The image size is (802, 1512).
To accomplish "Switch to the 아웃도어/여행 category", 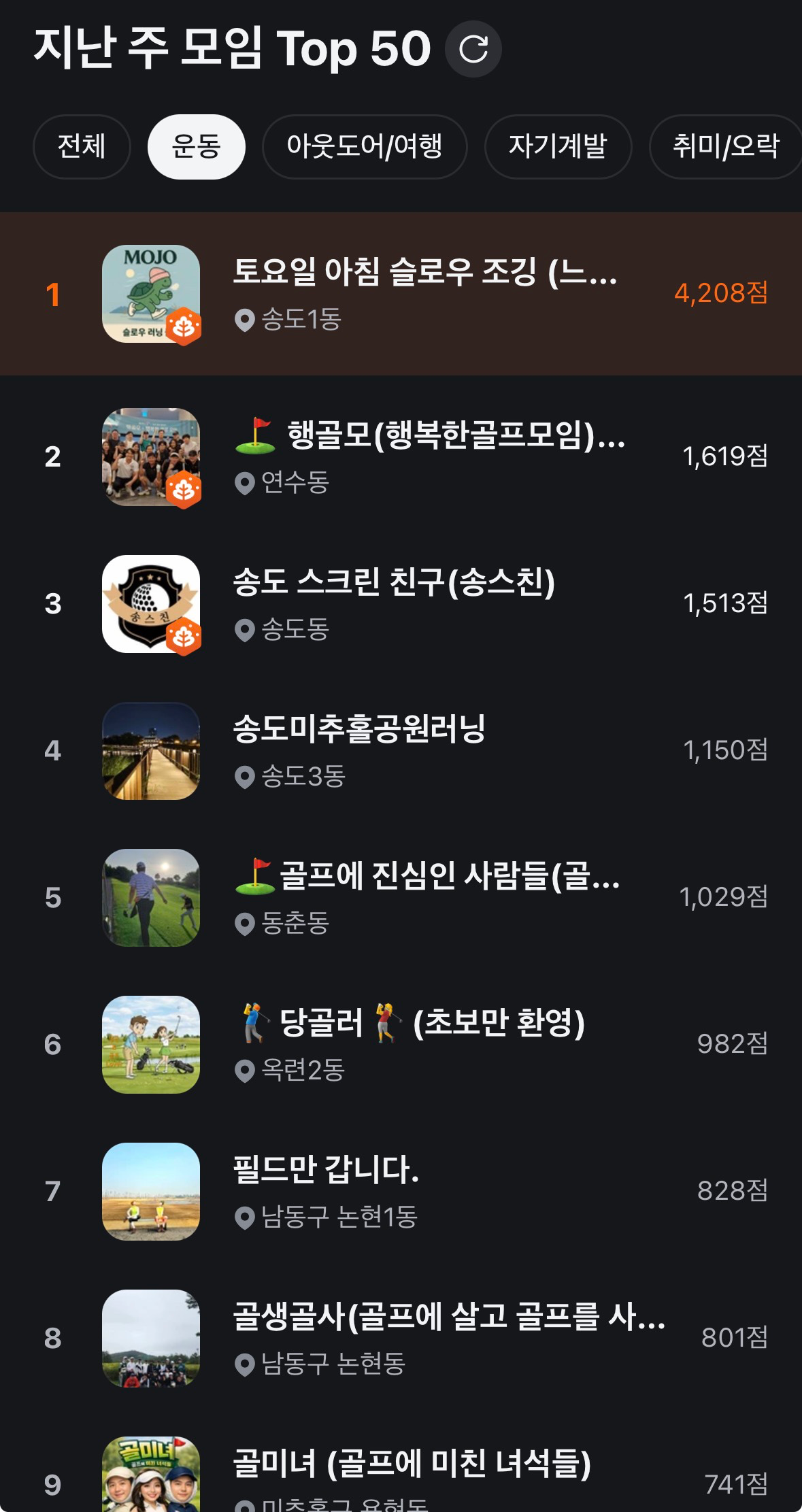I will (x=365, y=146).
